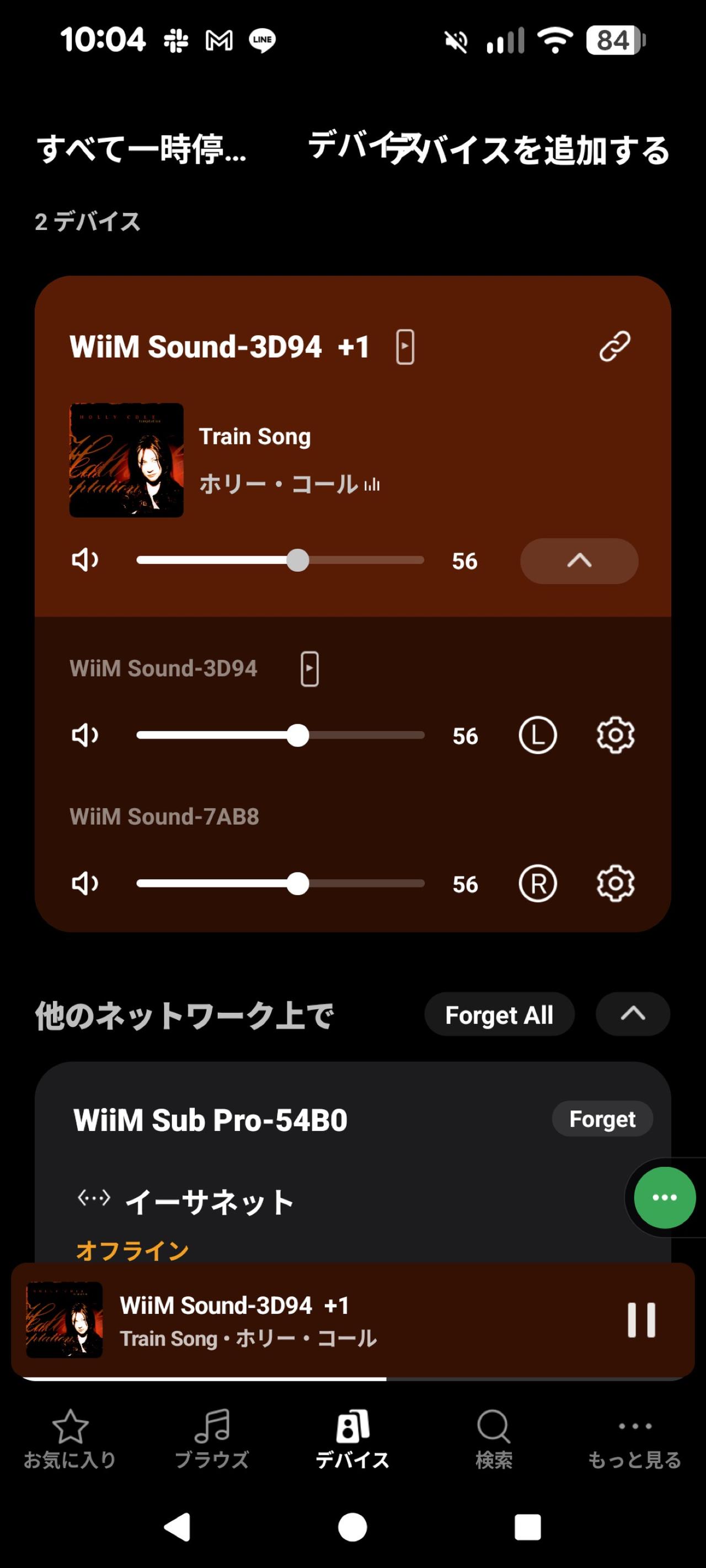This screenshot has height=1568, width=706.
Task: Adjust the WiiM Sound-7AB8 volume slider
Action: (x=298, y=884)
